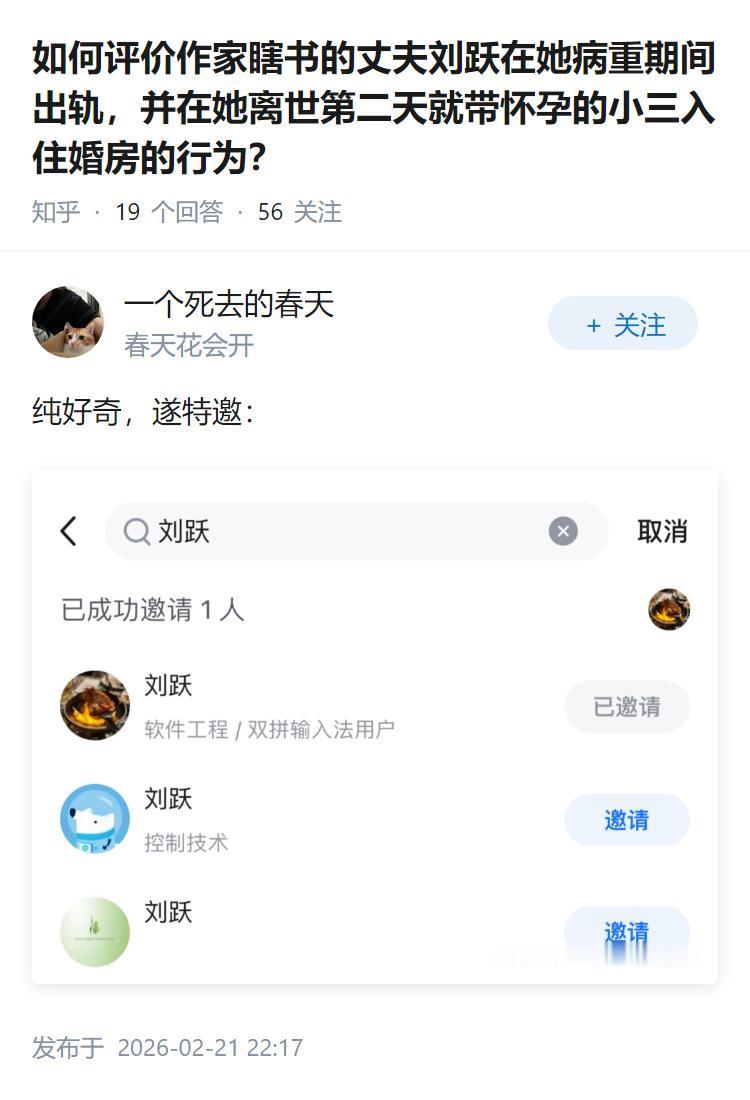
Task: Click the blue dog avatar of 刘跃
Action: (95, 818)
